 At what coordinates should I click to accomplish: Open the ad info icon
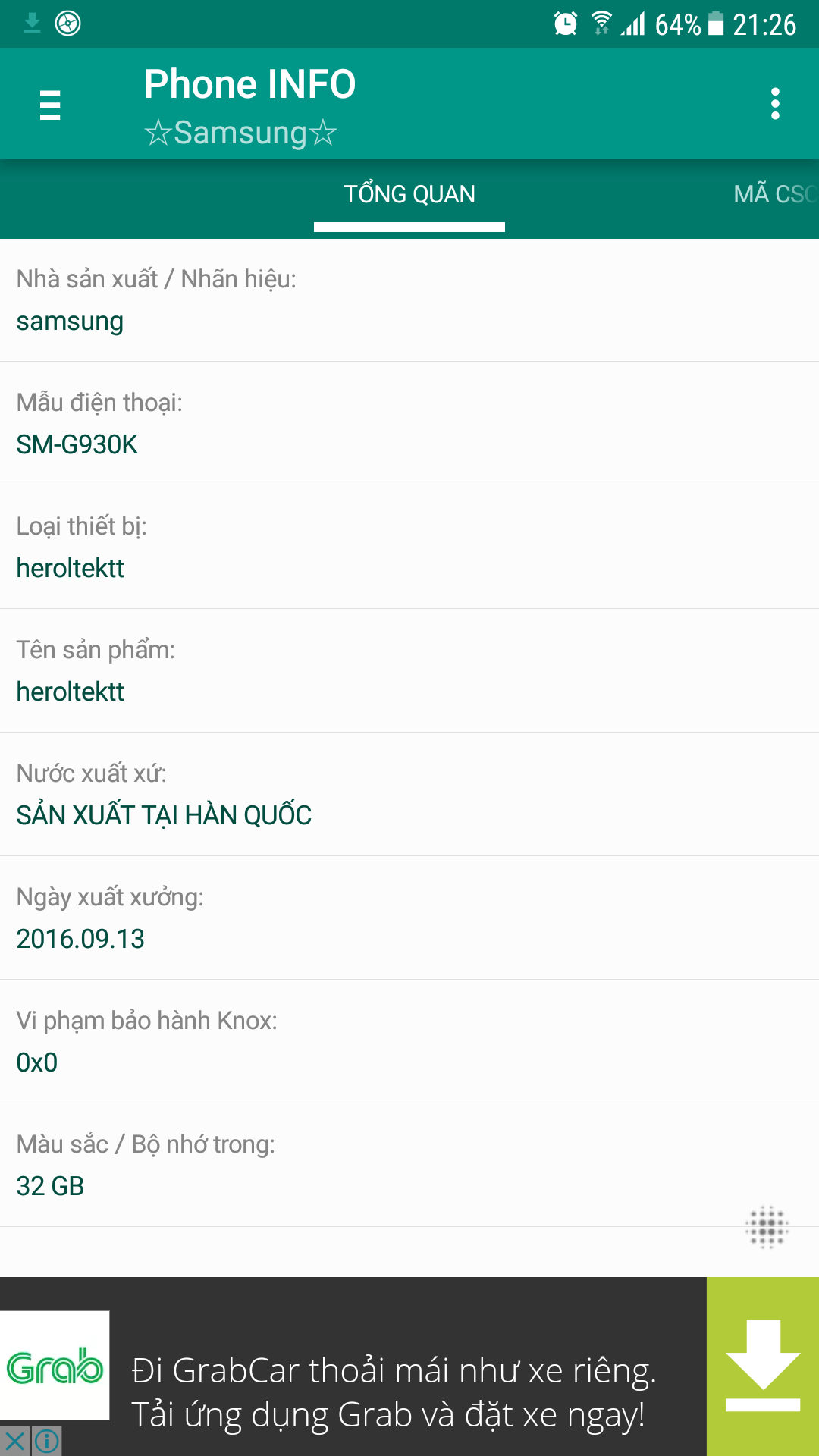[46, 1441]
